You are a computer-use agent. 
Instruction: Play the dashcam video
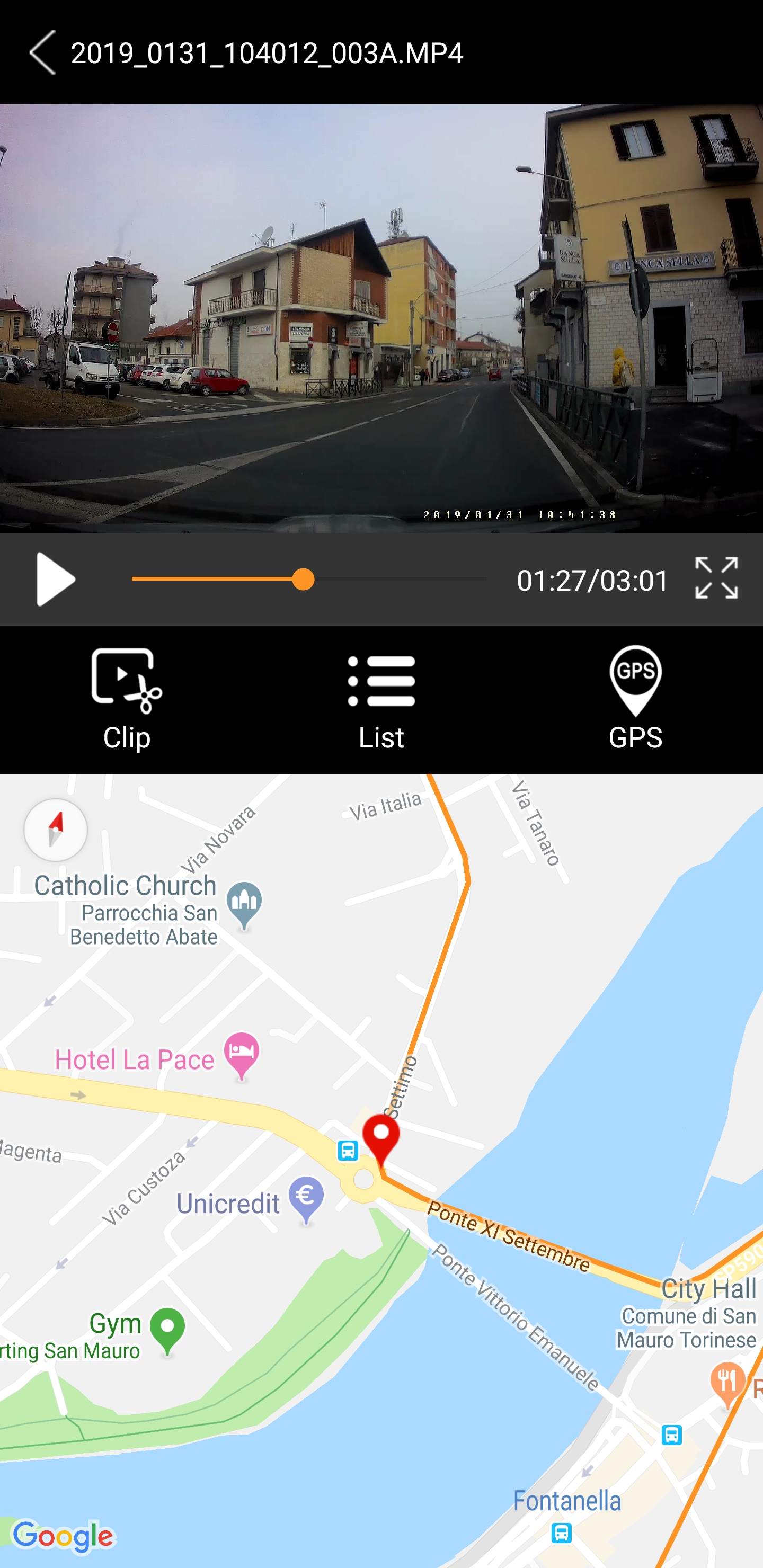click(x=55, y=579)
